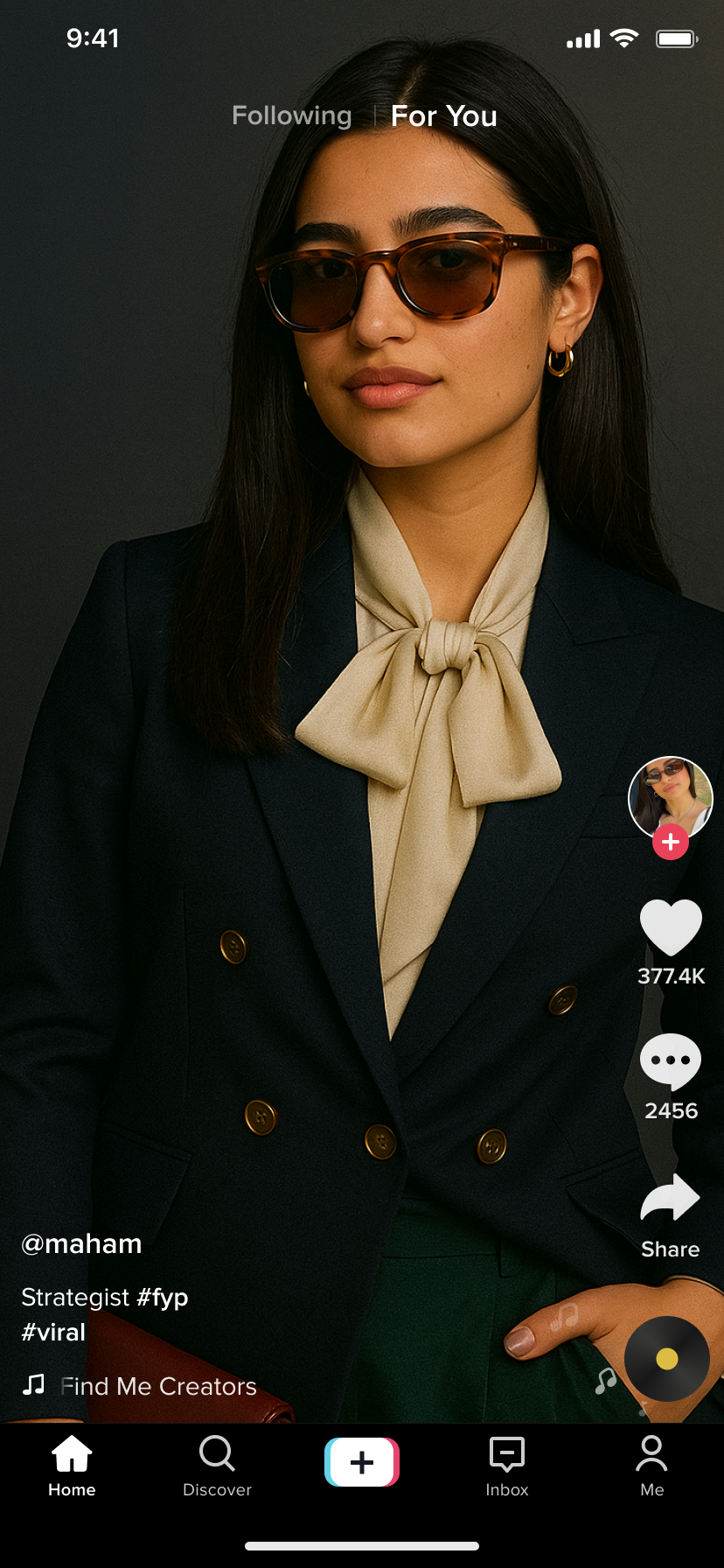Open the spinning sound disc

point(666,1358)
